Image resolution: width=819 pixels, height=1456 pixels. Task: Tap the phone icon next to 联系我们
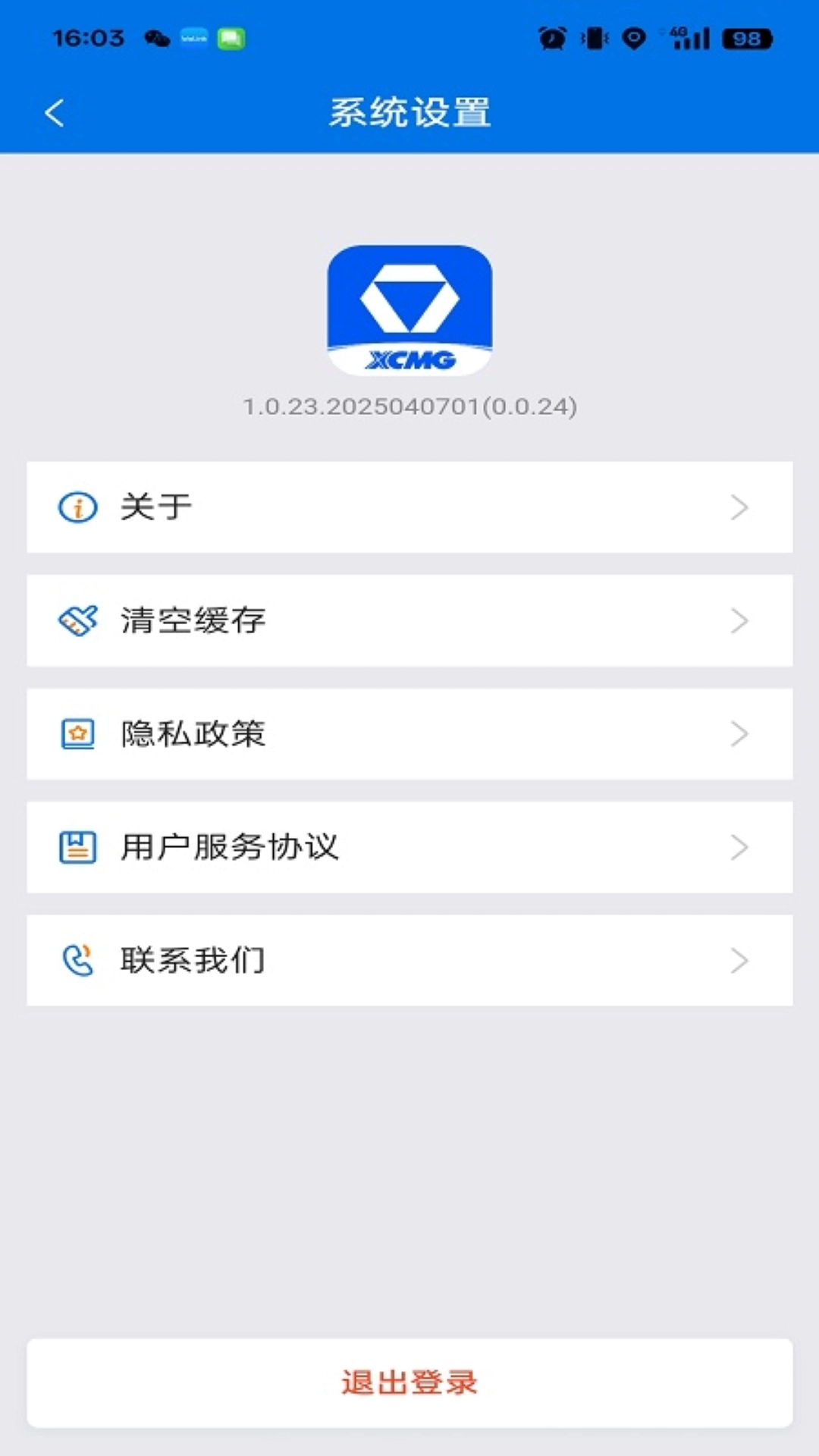point(76,959)
